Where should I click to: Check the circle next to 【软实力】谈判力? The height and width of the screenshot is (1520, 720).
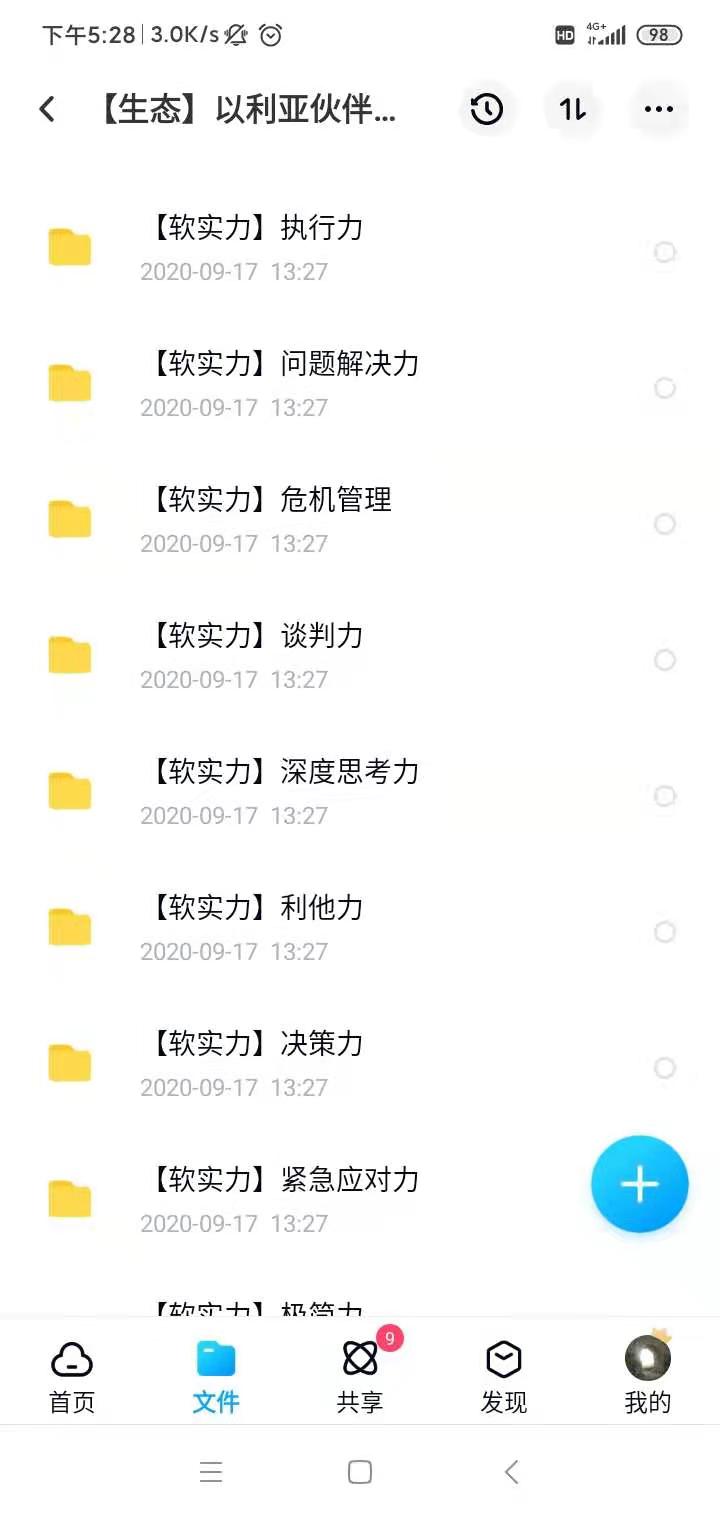(664, 660)
